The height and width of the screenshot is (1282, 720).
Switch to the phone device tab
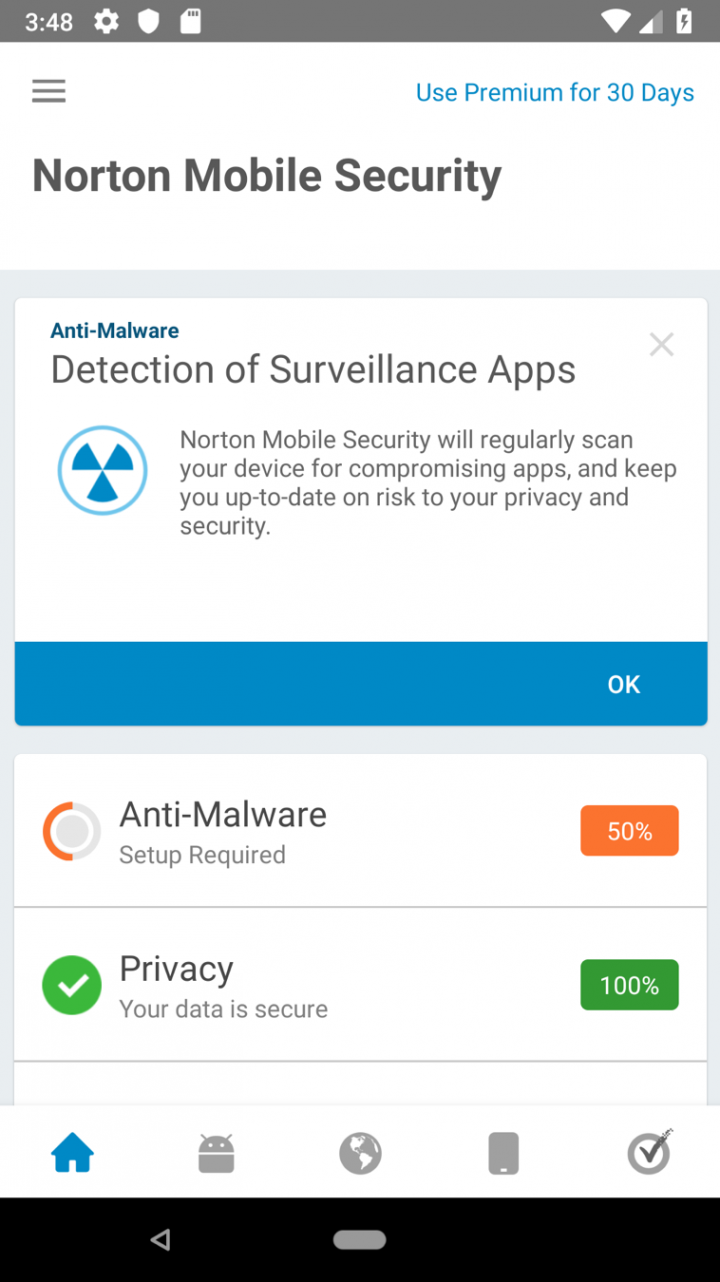tap(504, 1153)
